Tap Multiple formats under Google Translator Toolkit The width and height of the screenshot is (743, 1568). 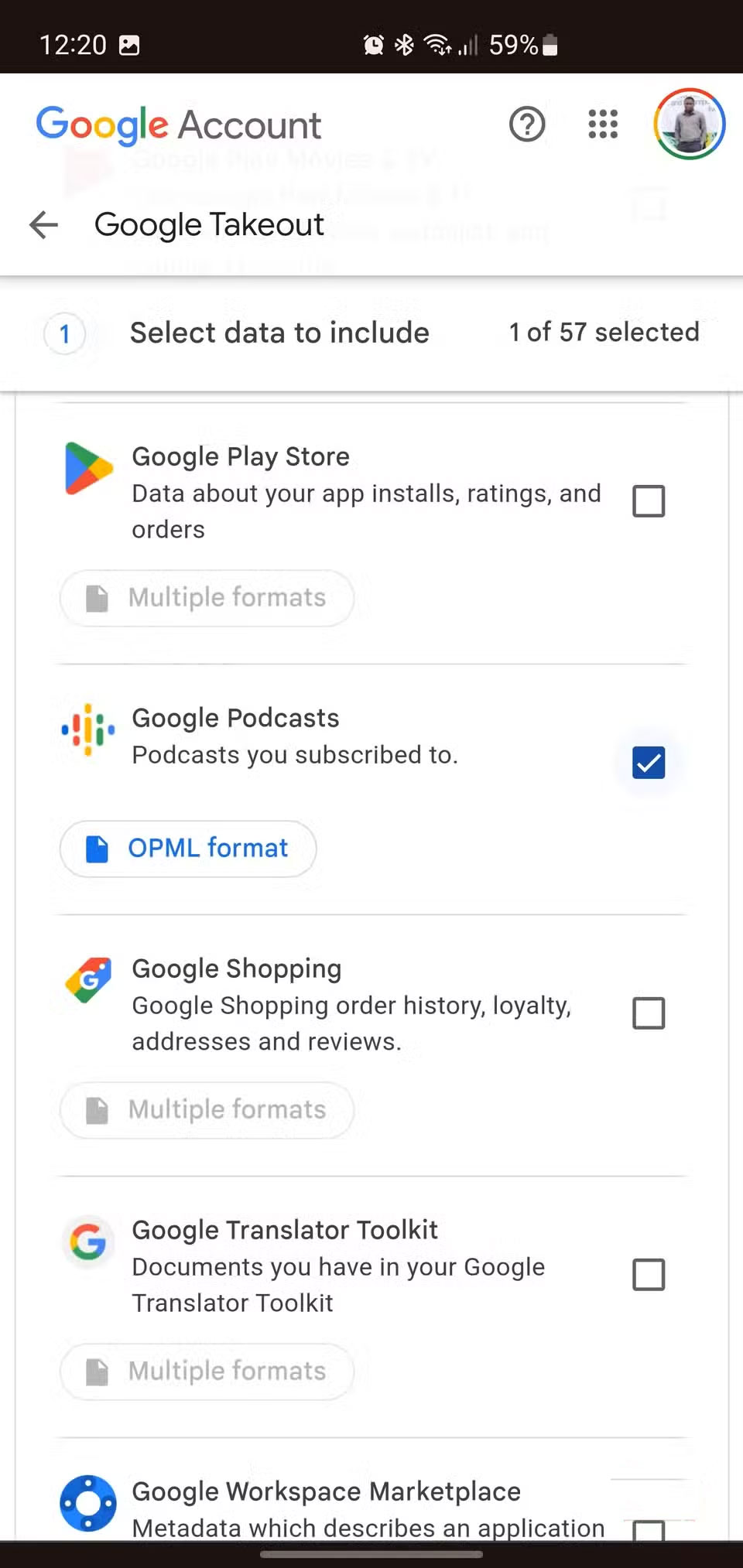point(207,1372)
